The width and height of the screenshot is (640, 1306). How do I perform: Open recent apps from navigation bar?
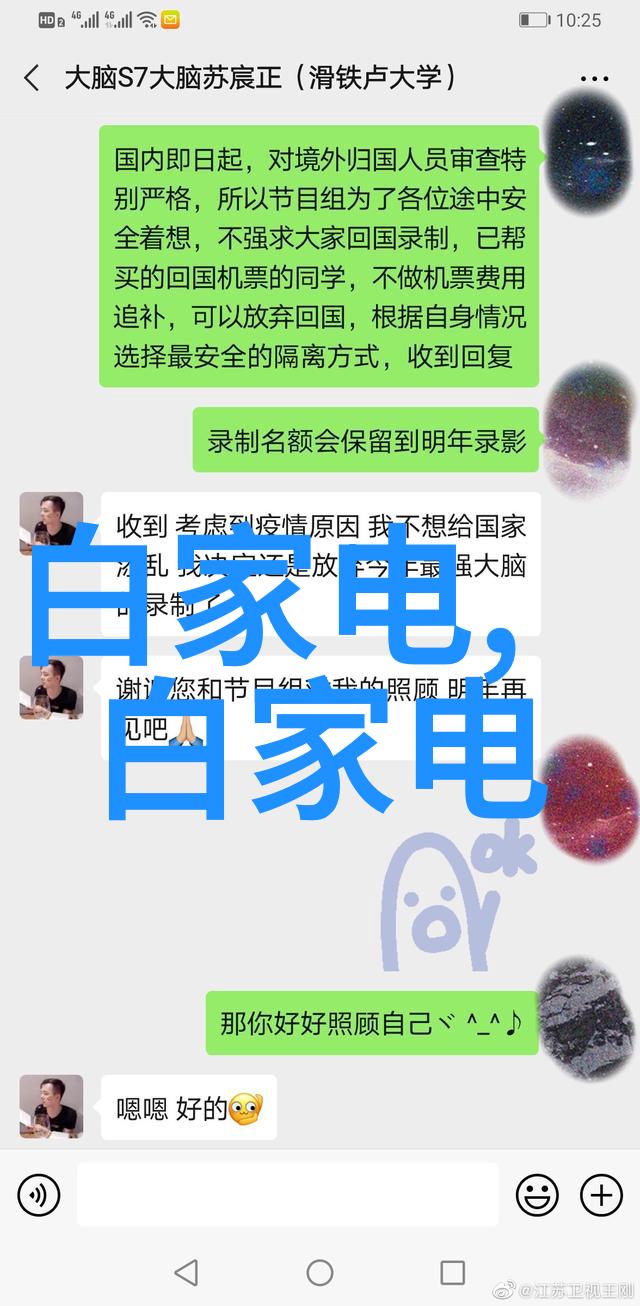pos(453,1272)
